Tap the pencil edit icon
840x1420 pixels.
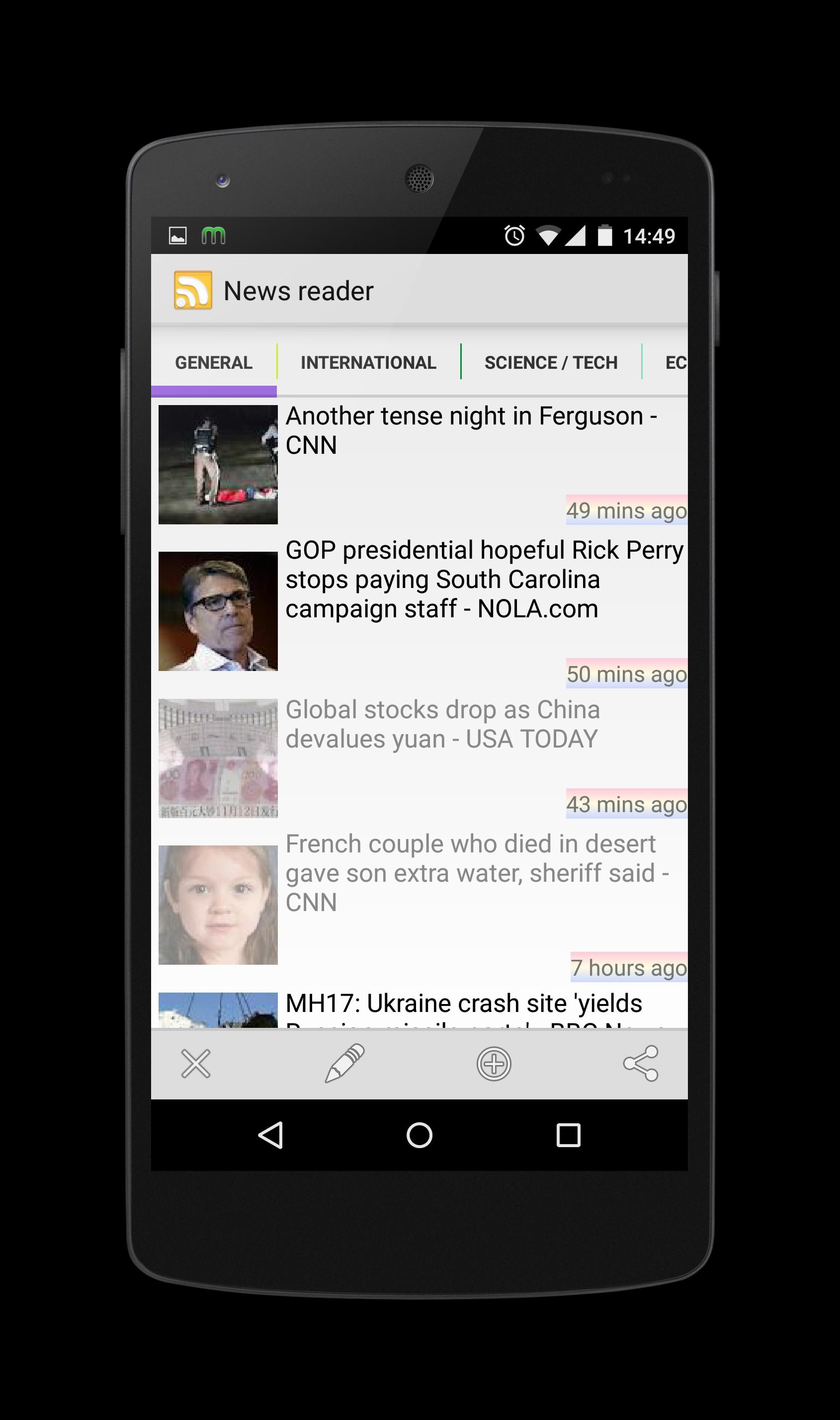click(345, 1064)
